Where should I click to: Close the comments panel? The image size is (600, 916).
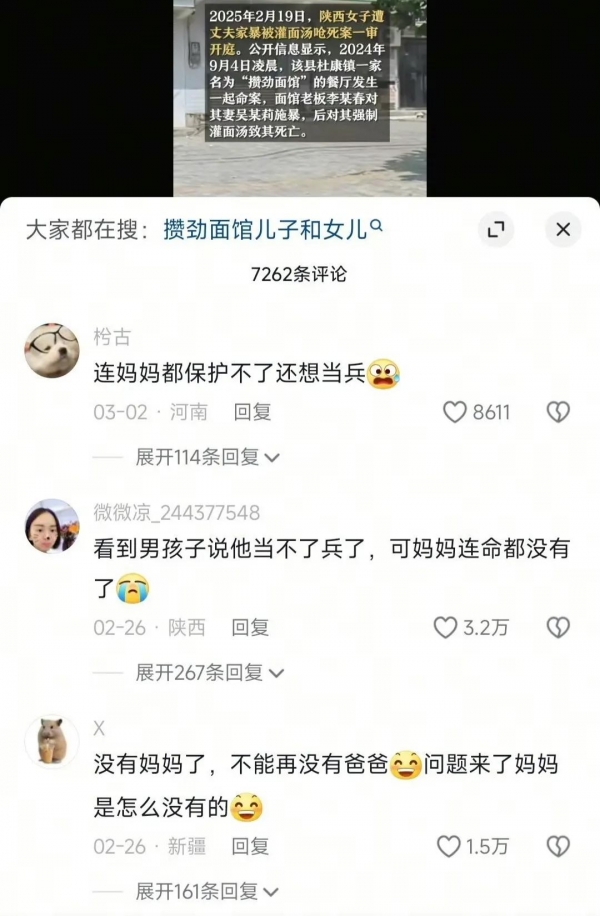tap(563, 230)
